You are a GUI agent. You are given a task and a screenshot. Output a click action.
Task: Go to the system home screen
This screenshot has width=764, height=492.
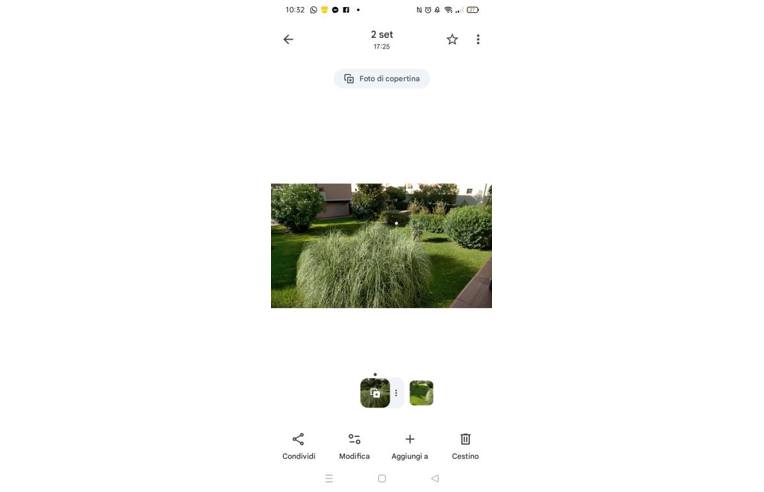point(381,479)
